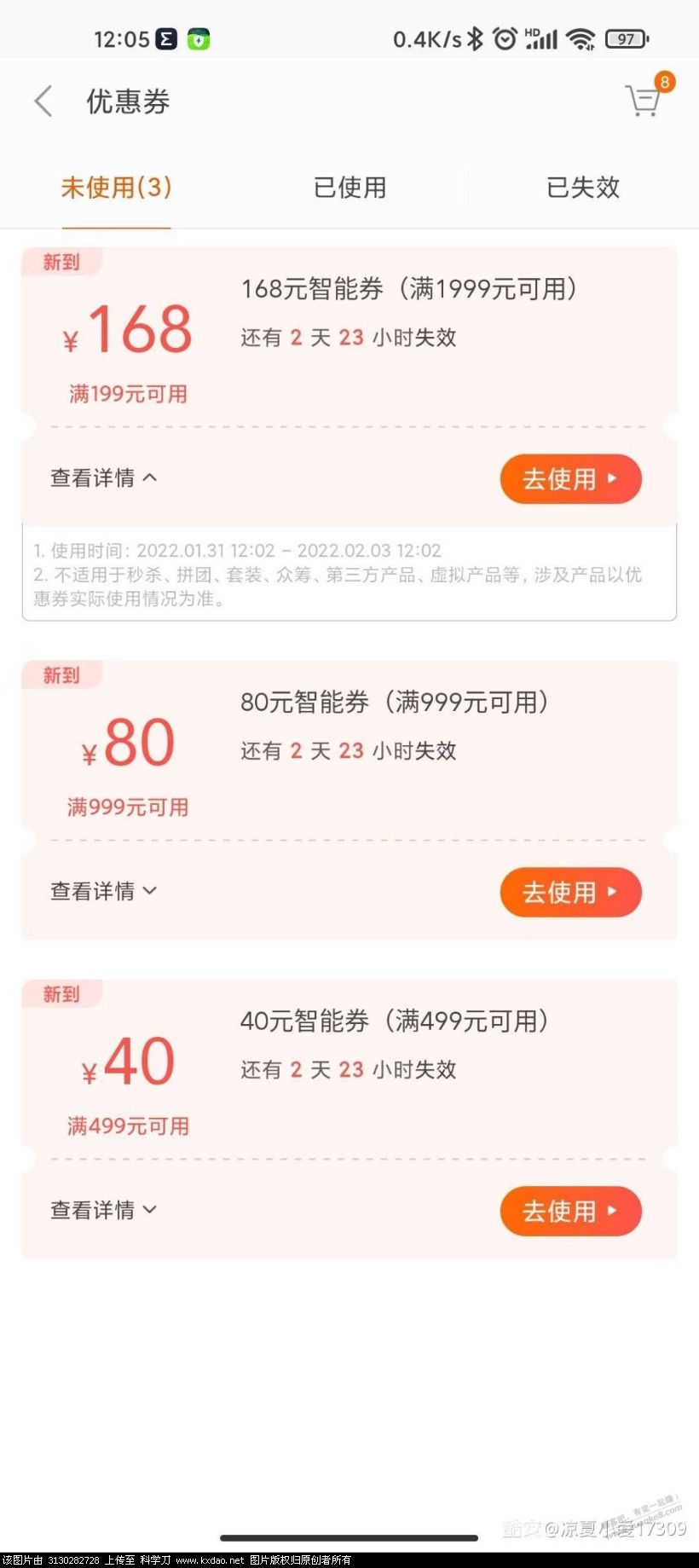Expand 查看详情 on the 40元 coupon
Image resolution: width=699 pixels, height=1568 pixels.
[104, 1210]
